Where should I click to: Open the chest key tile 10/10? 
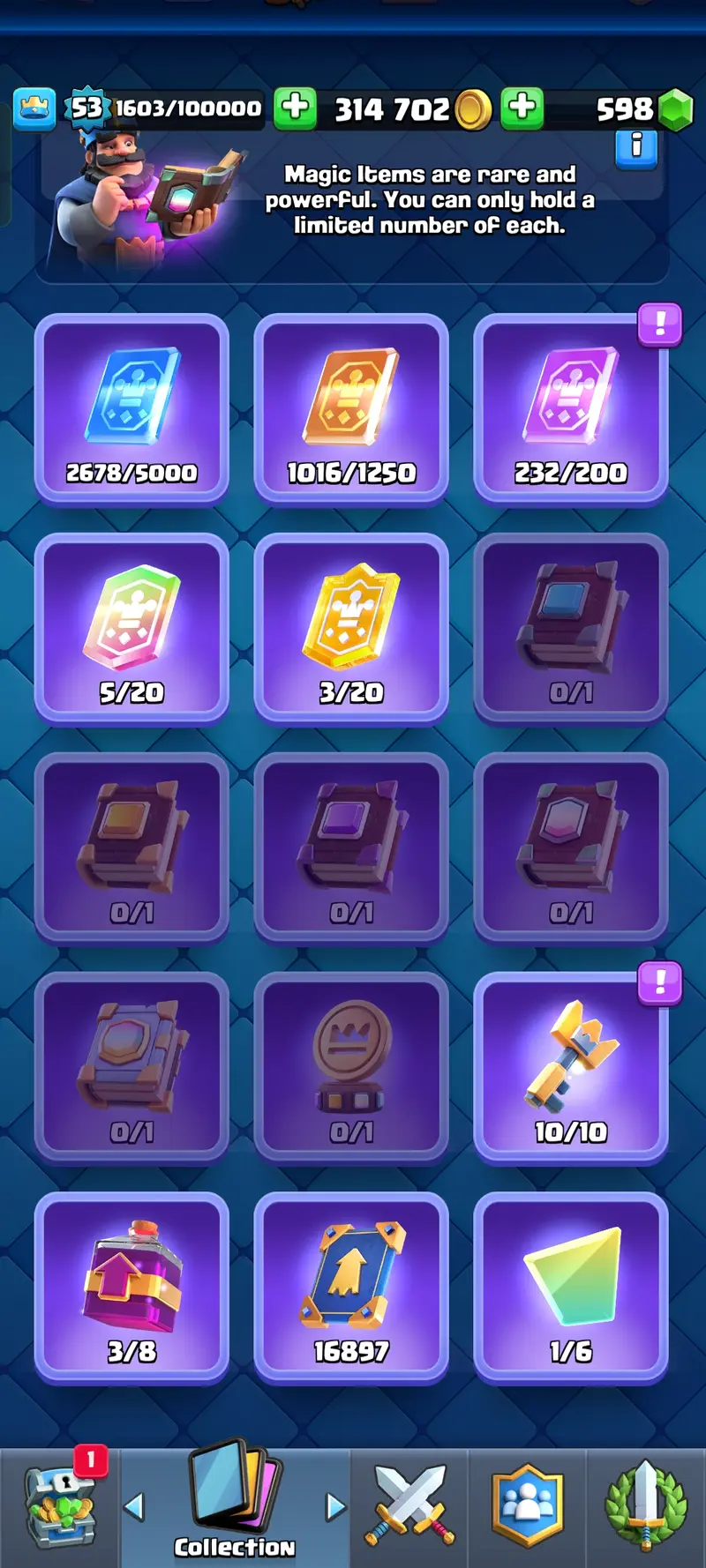pyautogui.click(x=571, y=1068)
